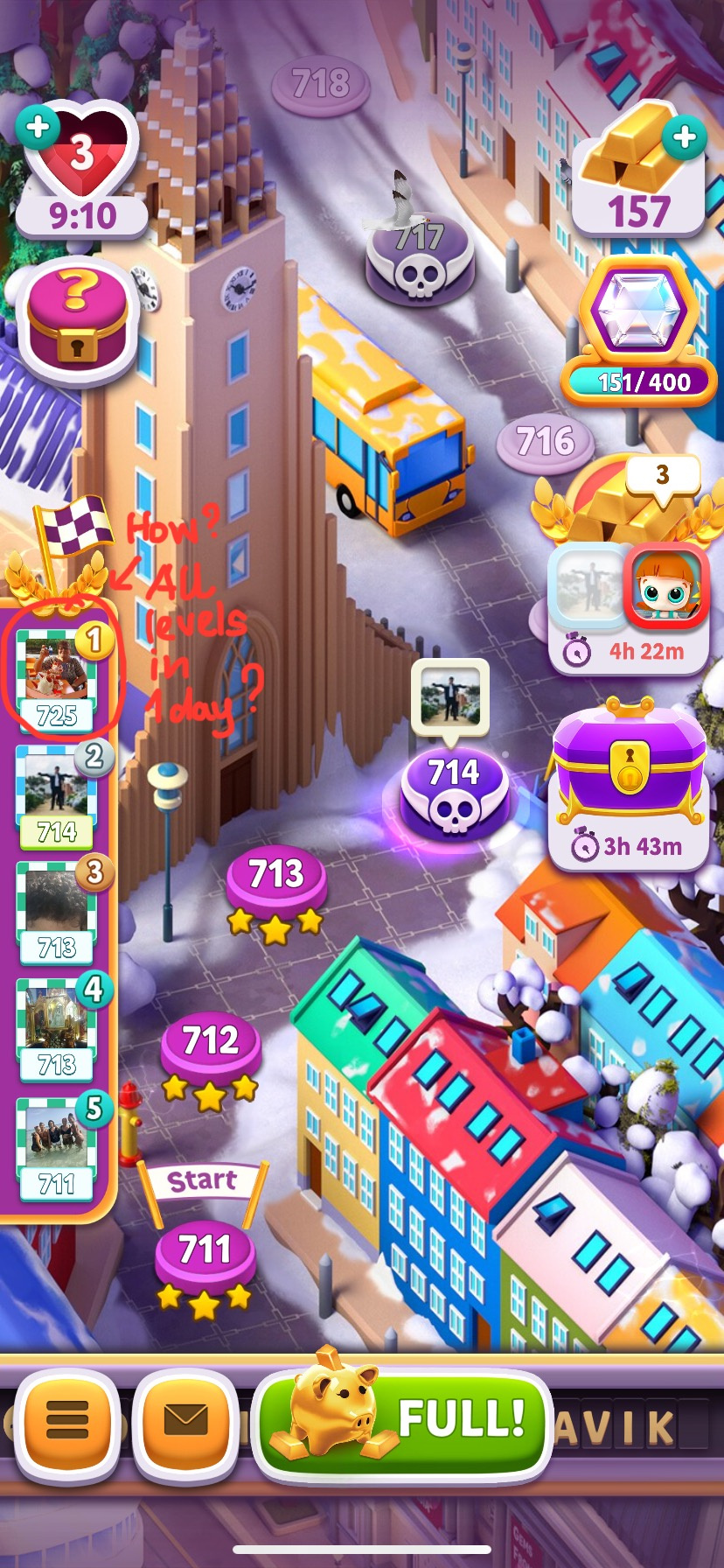Open the full piggy bank
The height and width of the screenshot is (1568, 724).
click(402, 1419)
